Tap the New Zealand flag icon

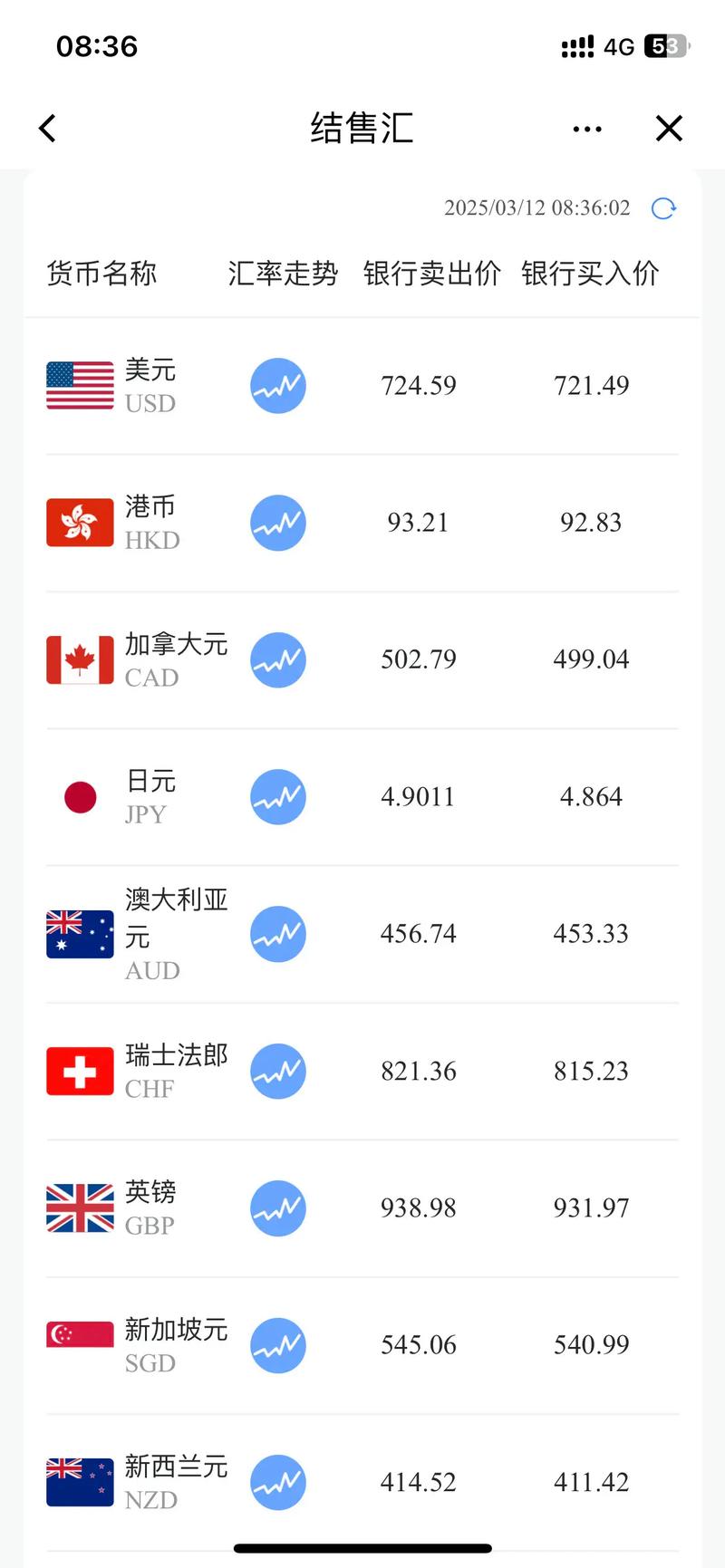(x=79, y=1482)
